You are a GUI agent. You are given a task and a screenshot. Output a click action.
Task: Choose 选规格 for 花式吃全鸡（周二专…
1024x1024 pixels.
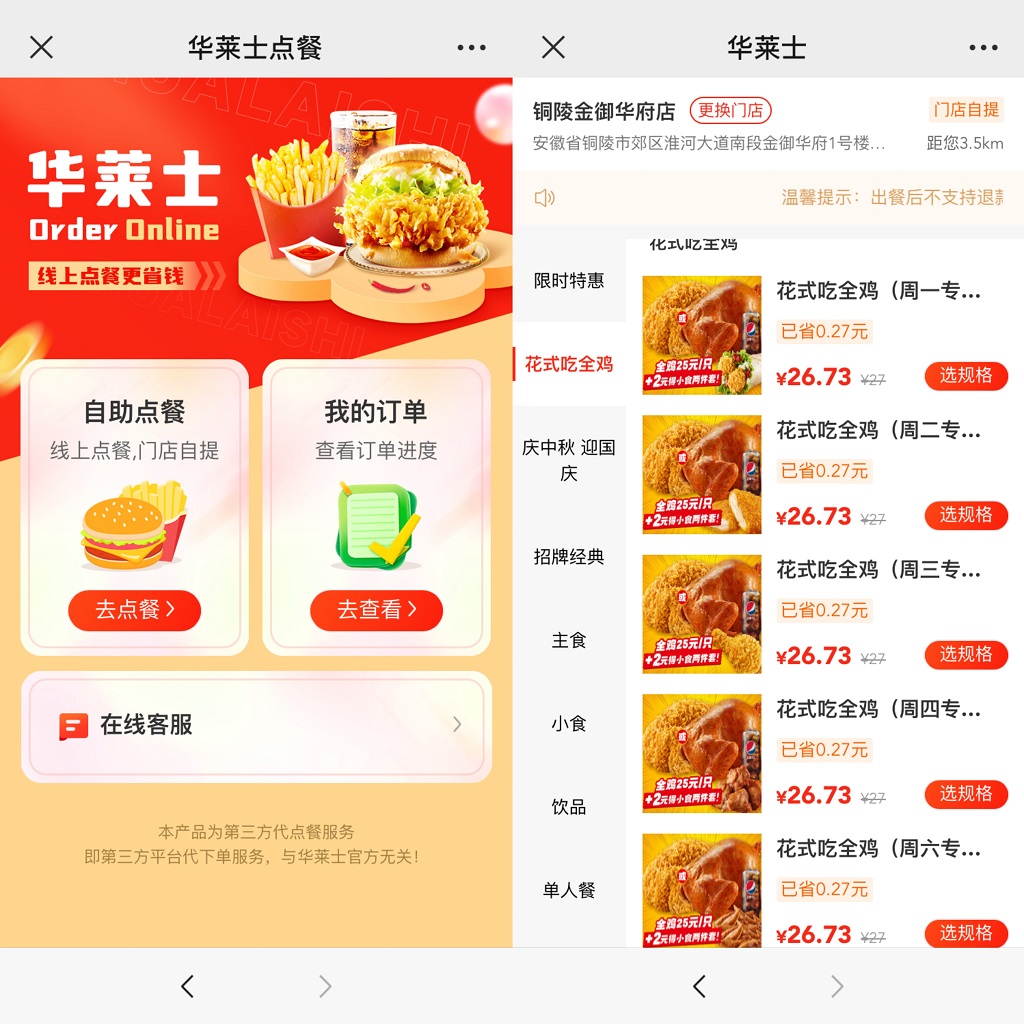coord(965,515)
